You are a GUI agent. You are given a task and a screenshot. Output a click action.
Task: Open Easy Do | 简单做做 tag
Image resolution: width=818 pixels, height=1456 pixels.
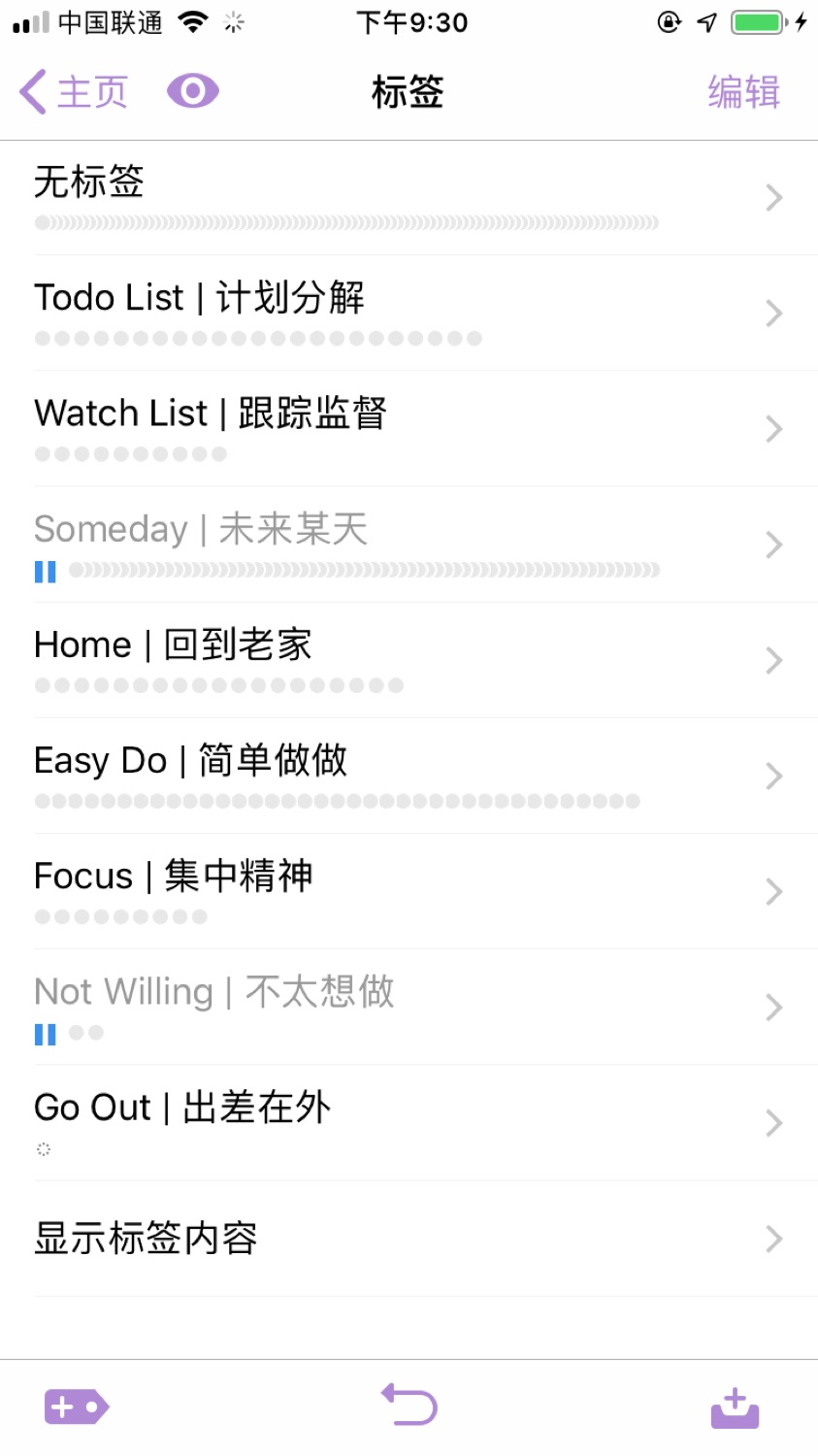pyautogui.click(x=409, y=776)
